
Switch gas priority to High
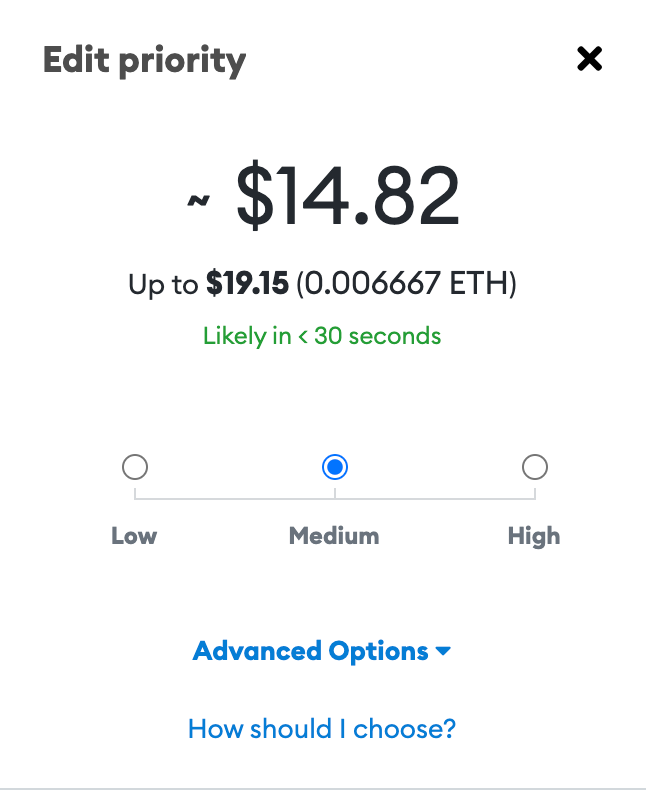535,467
